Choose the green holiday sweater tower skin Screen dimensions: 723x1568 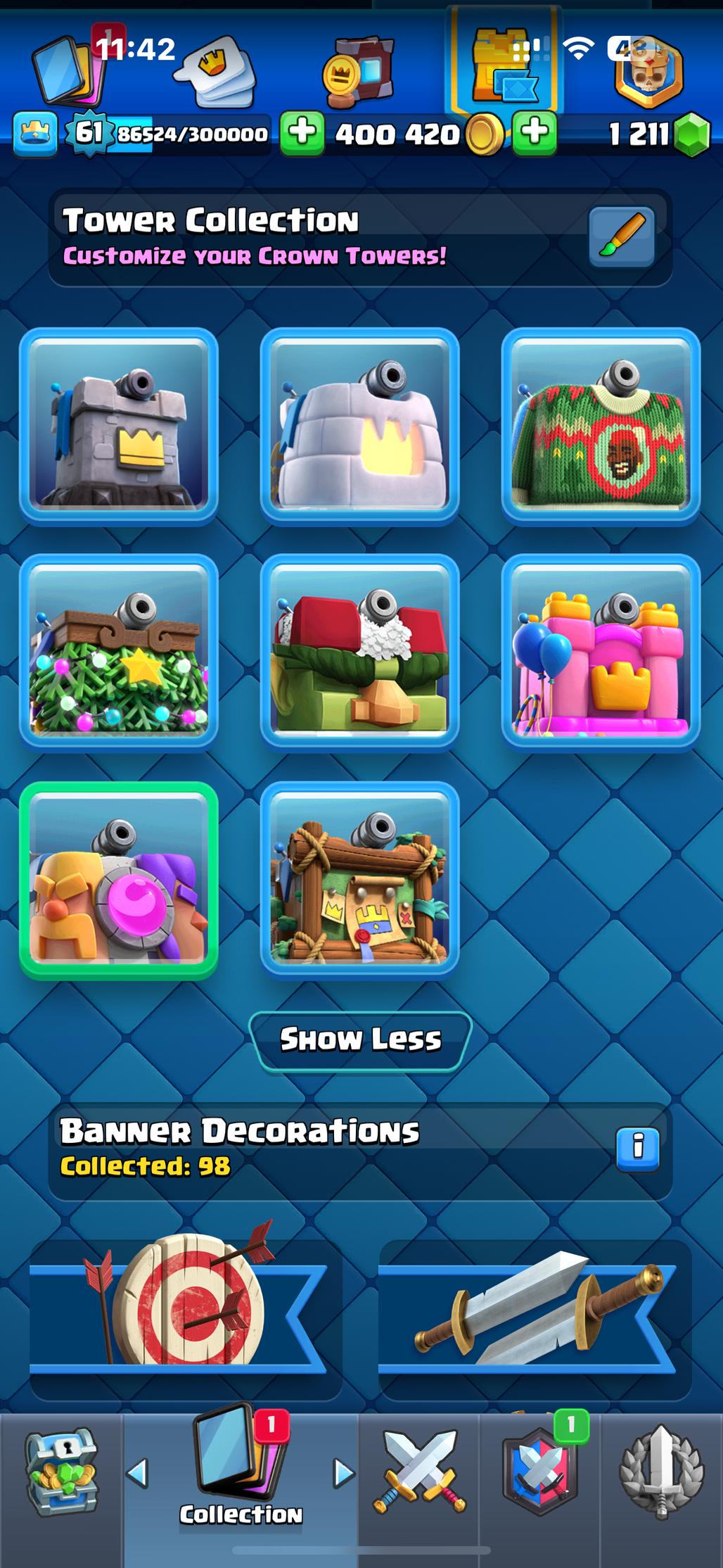pos(601,425)
